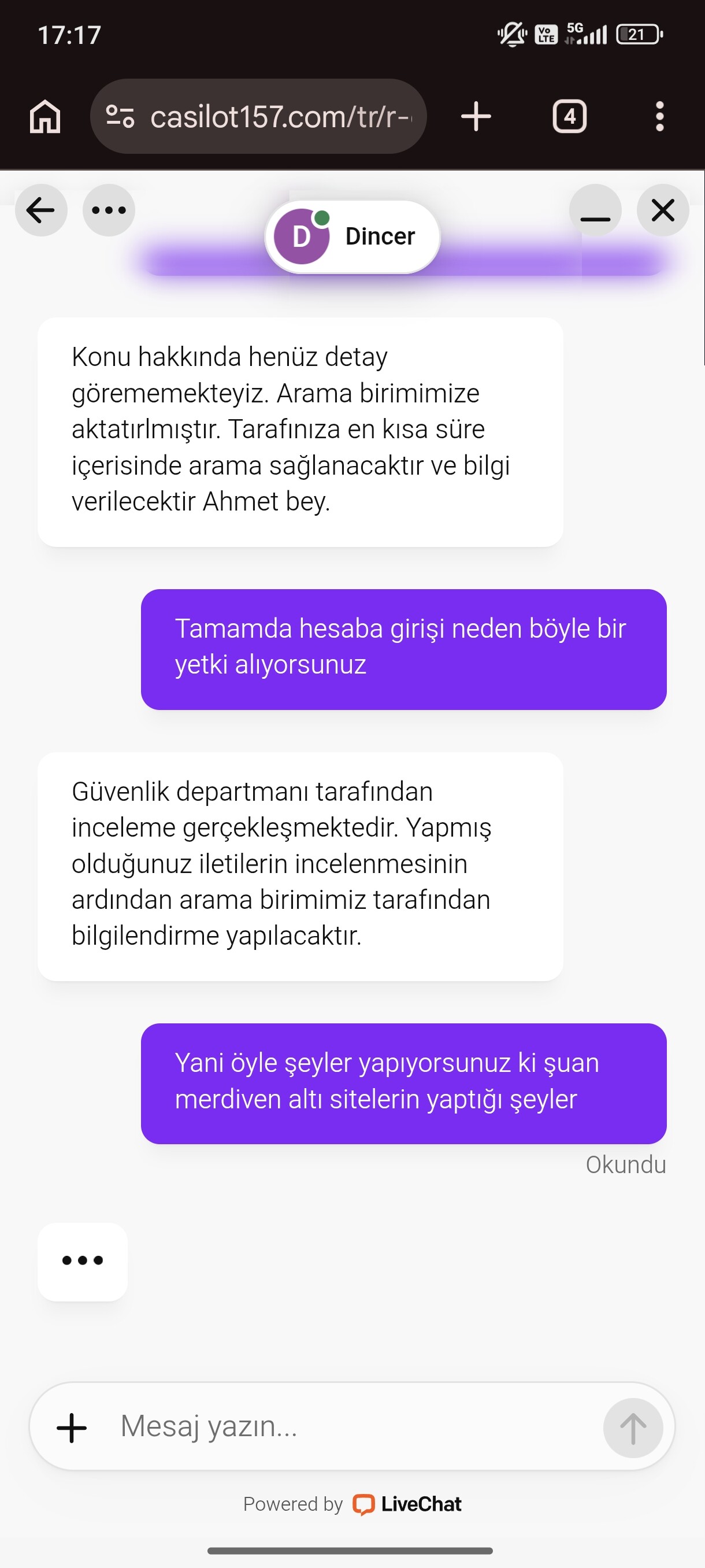Go back using the chat's arrow button
The image size is (705, 1568).
[x=41, y=210]
